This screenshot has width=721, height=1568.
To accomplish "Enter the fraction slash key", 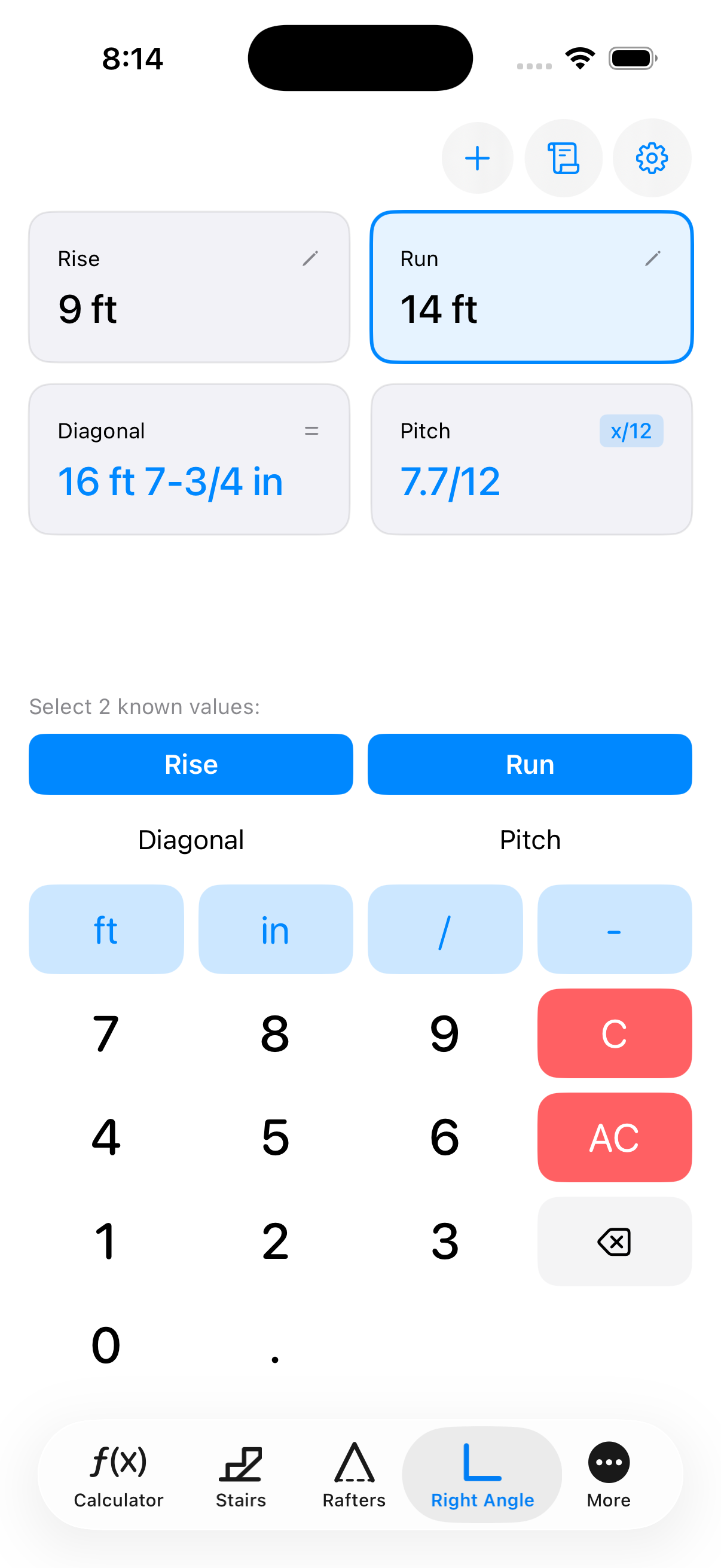I will (445, 929).
